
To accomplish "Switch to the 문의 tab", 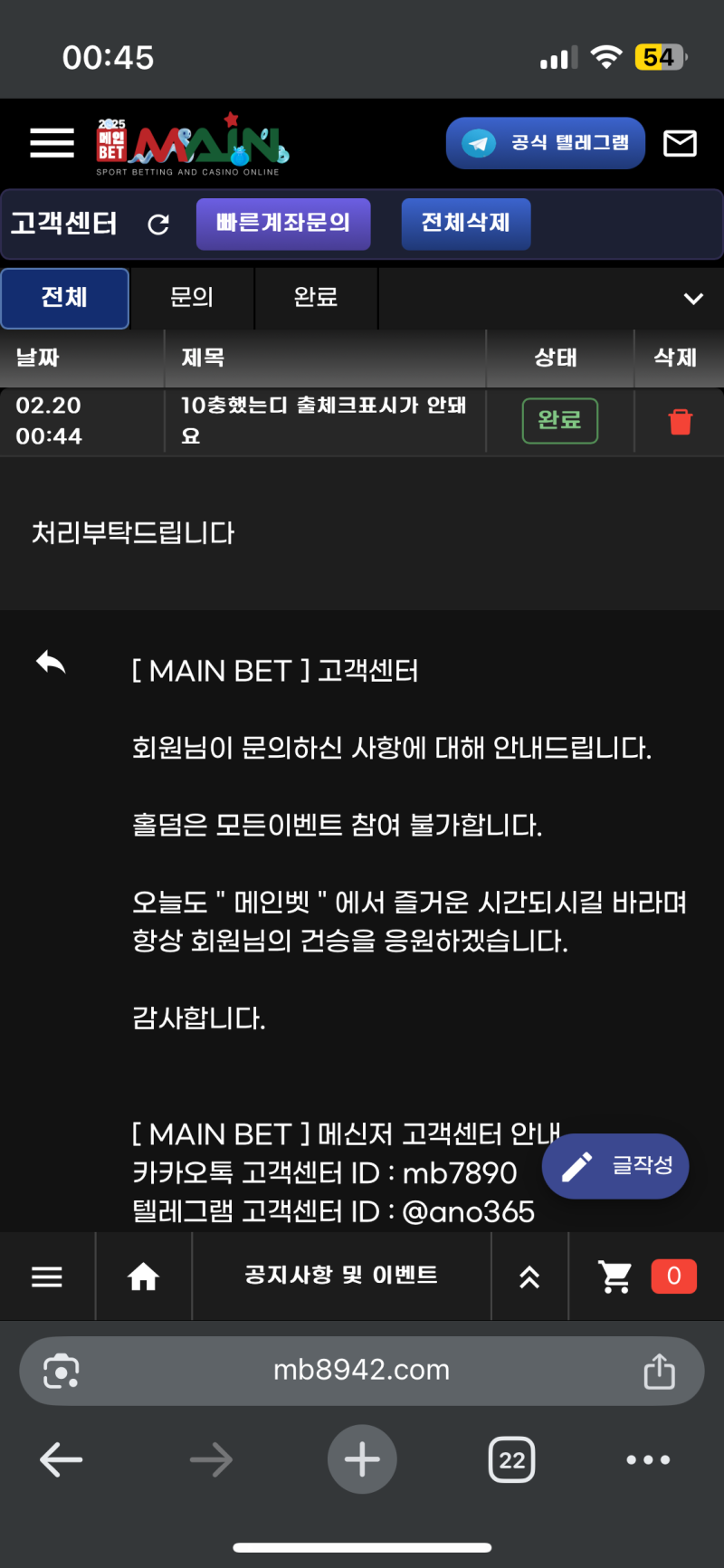I will (192, 298).
